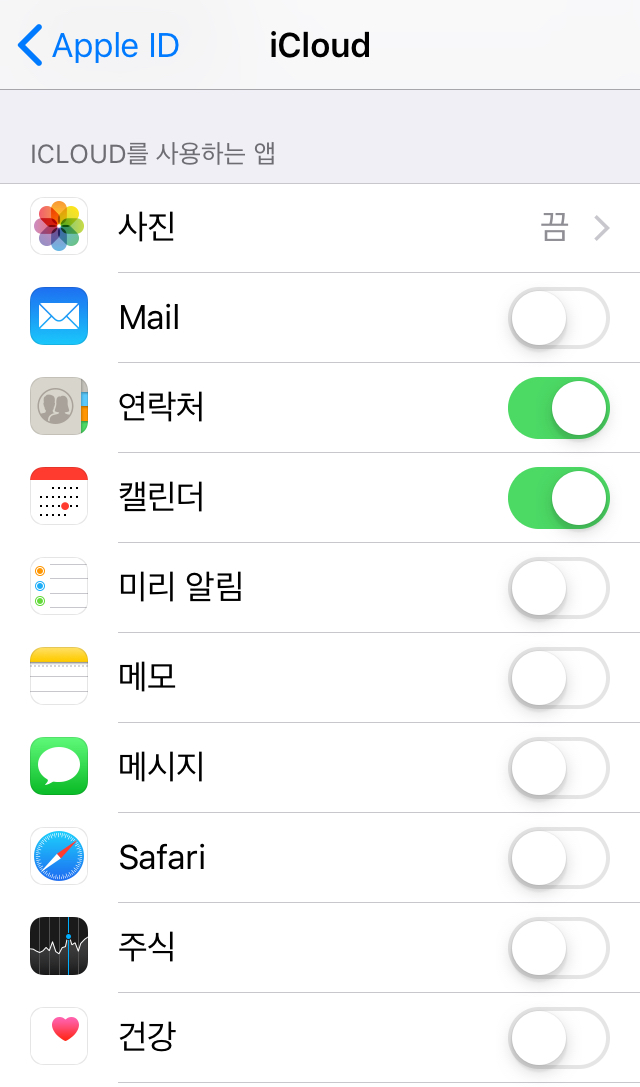640x1087 pixels.
Task: Turn on the 건강 iCloud toggle
Action: 558,1038
